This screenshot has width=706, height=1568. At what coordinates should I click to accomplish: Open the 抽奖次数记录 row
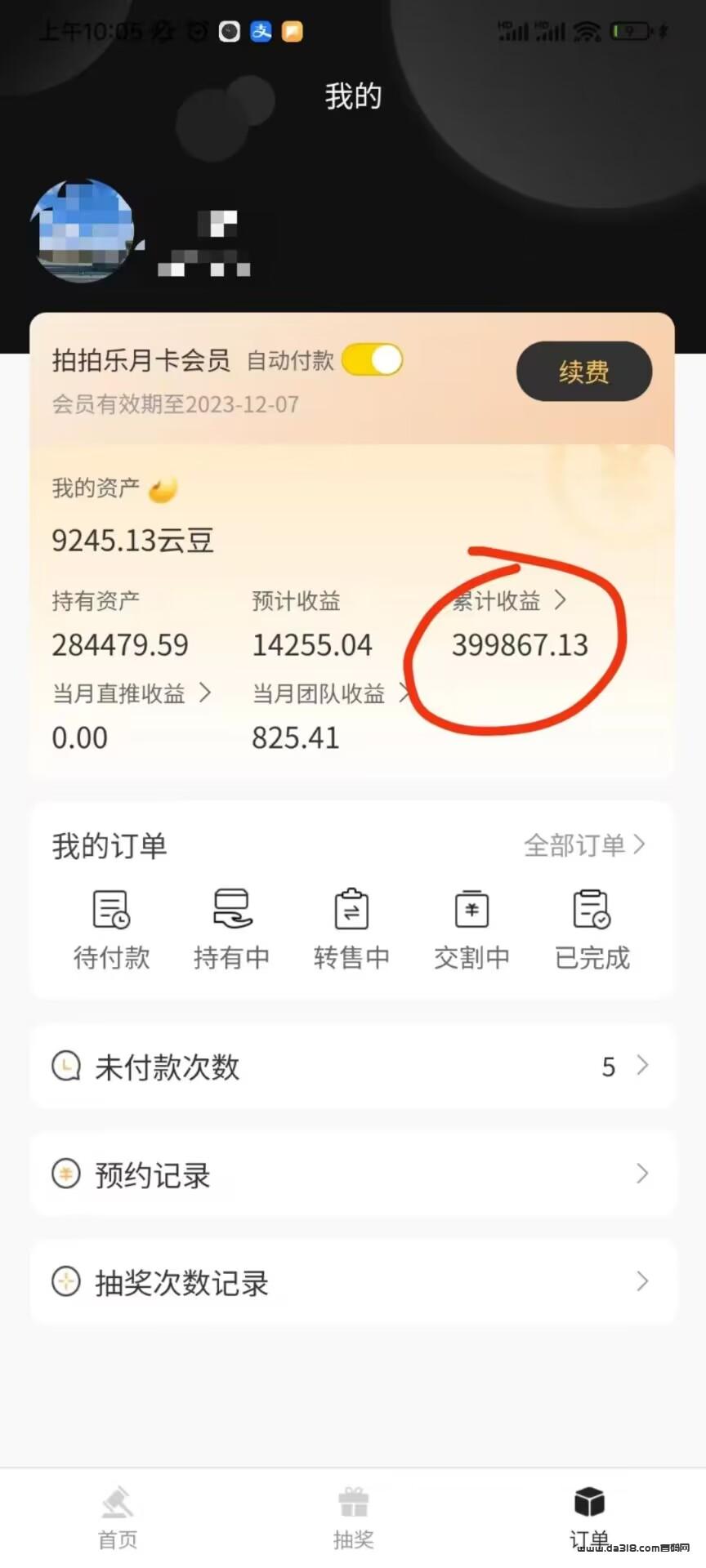click(352, 1282)
